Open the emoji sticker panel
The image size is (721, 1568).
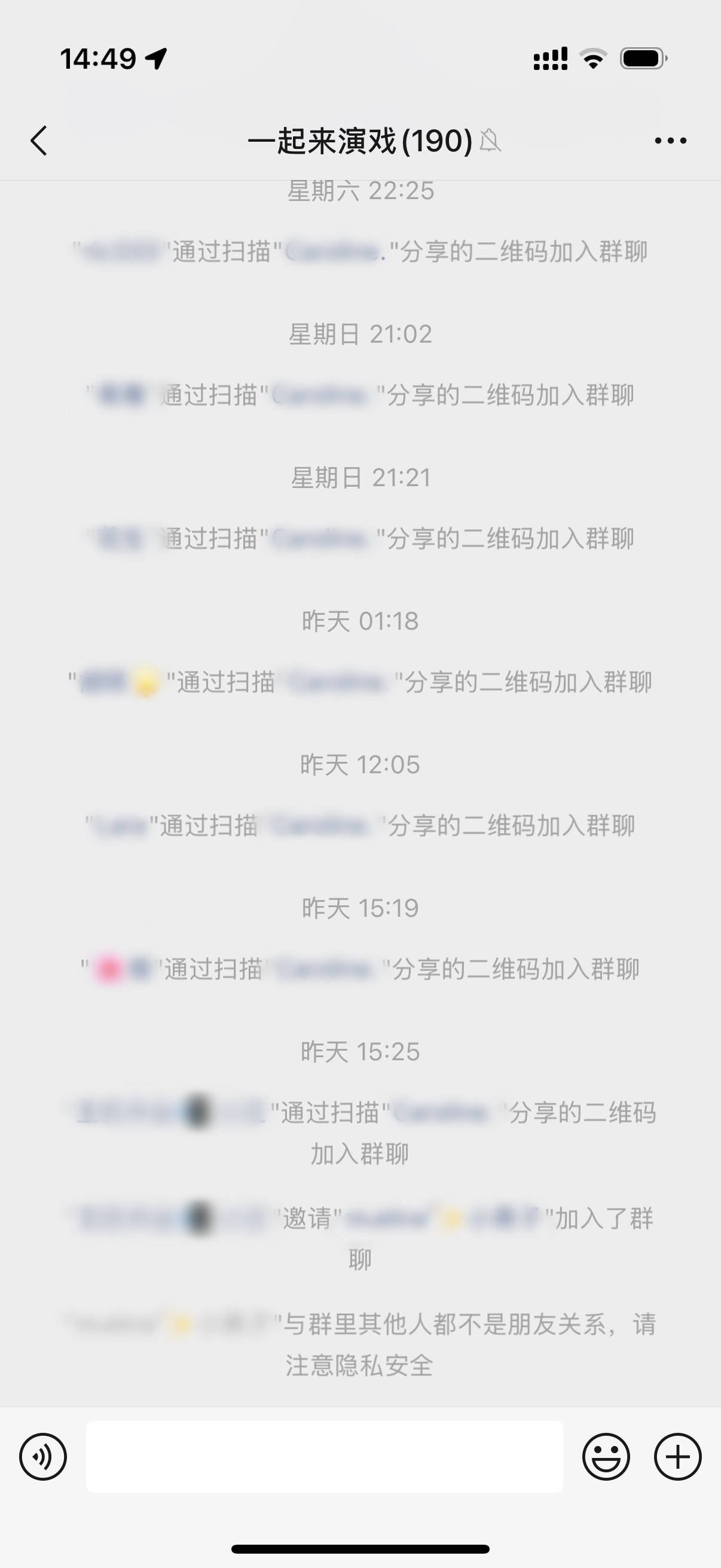click(606, 1457)
